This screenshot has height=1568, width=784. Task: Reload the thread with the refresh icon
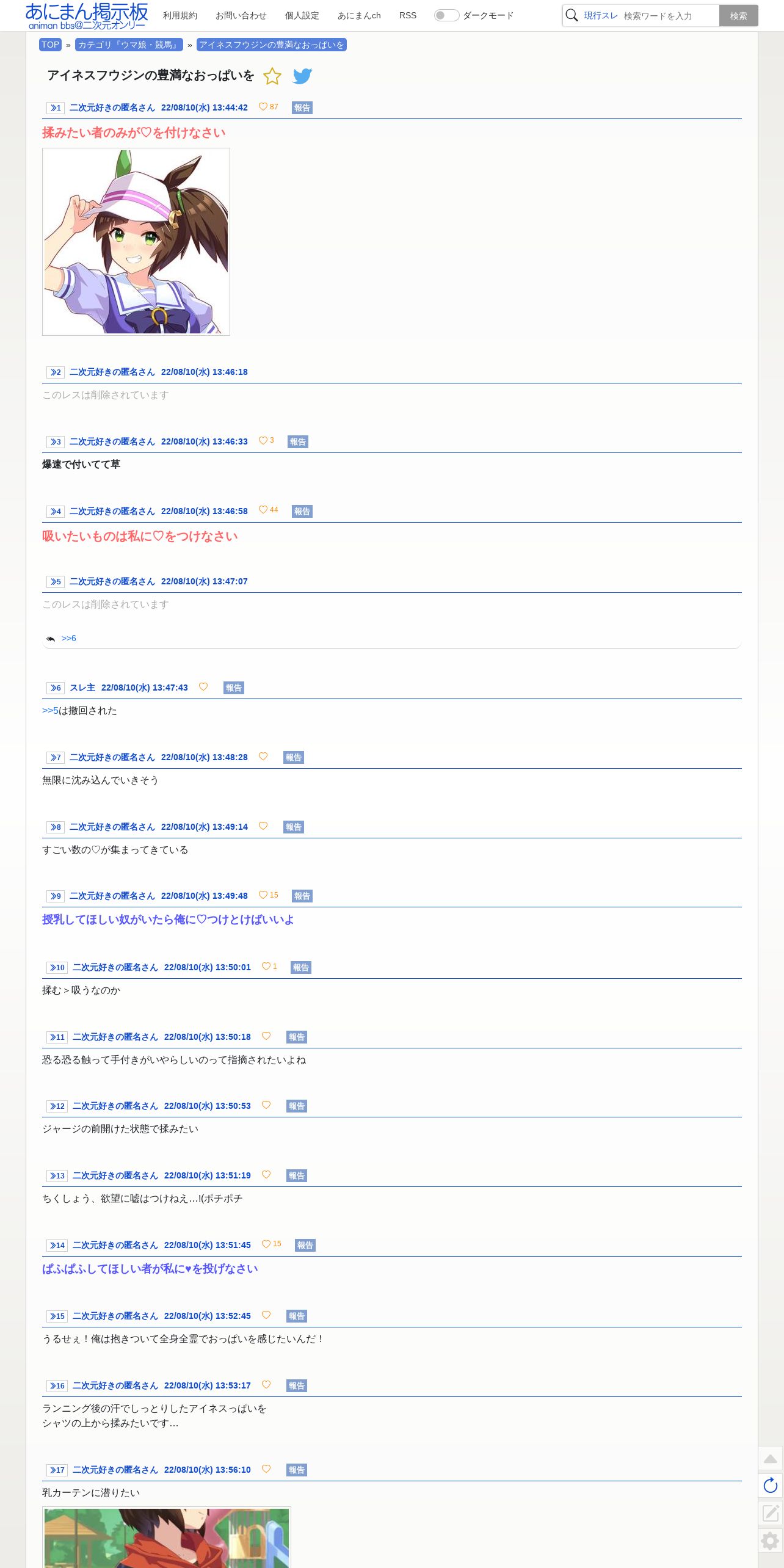[x=771, y=1486]
